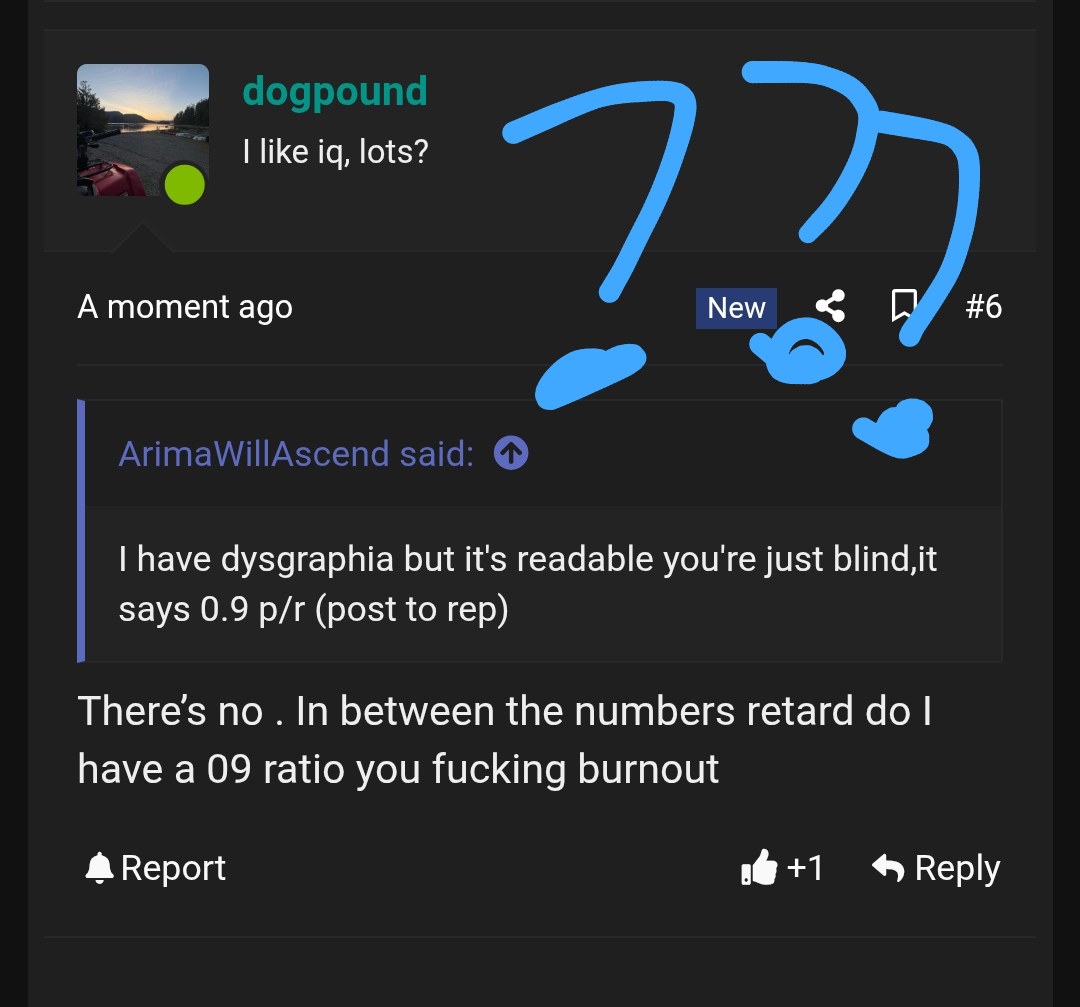Open dogpound's profile avatar
1080x1007 pixels.
[x=142, y=130]
